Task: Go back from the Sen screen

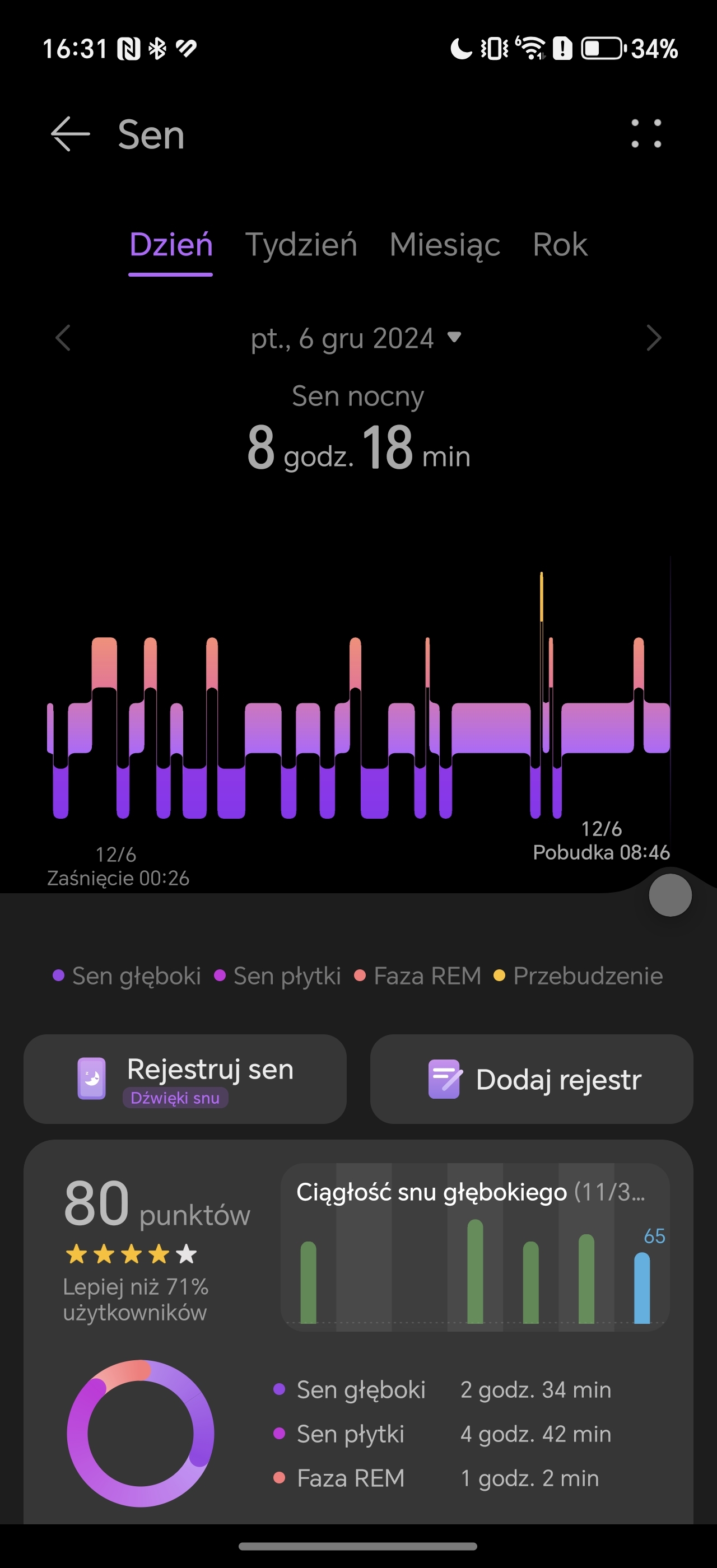Action: (x=70, y=134)
